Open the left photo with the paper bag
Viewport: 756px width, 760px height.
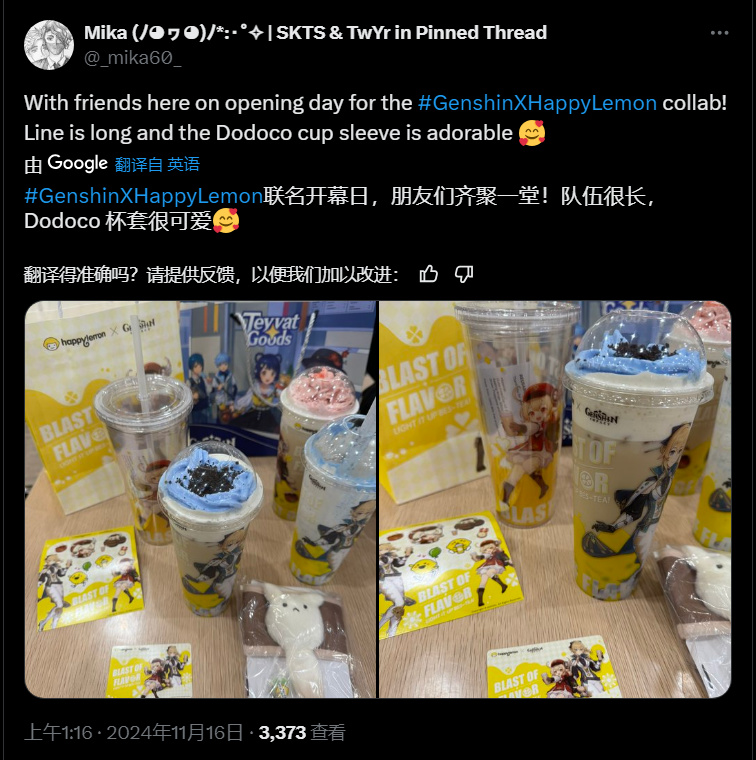coord(200,499)
